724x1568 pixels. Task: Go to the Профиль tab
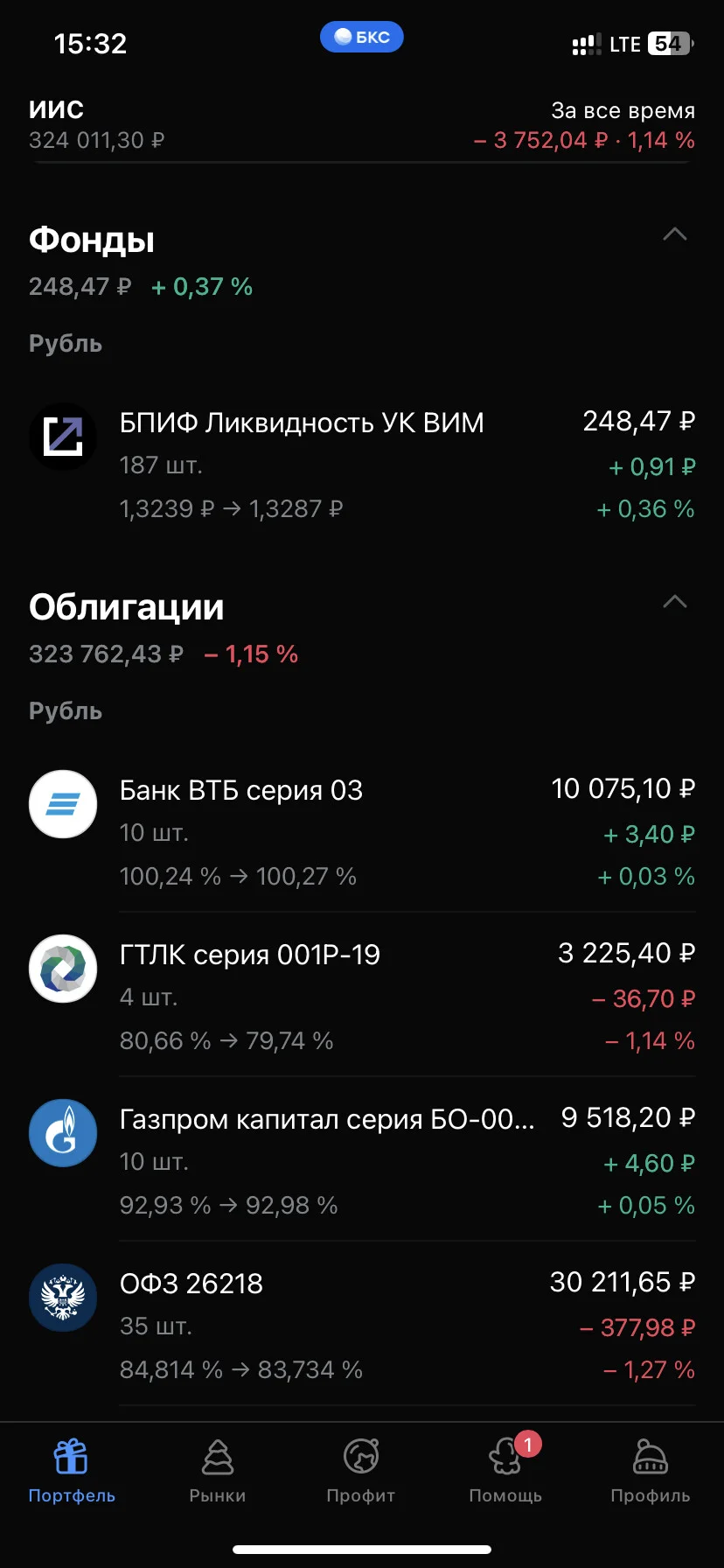click(651, 1472)
